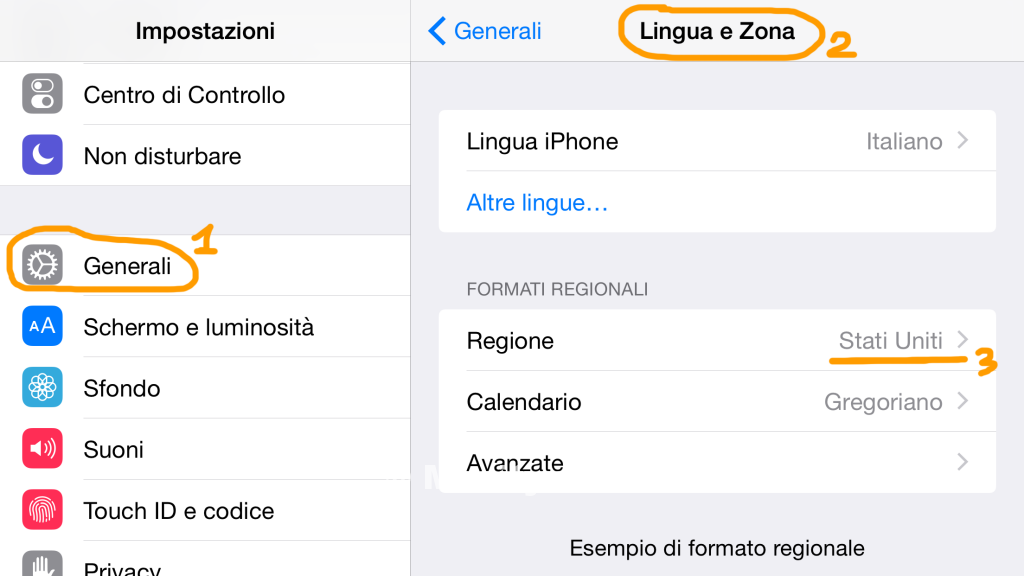The image size is (1024, 576).
Task: Open Avanzate options
Action: click(716, 463)
